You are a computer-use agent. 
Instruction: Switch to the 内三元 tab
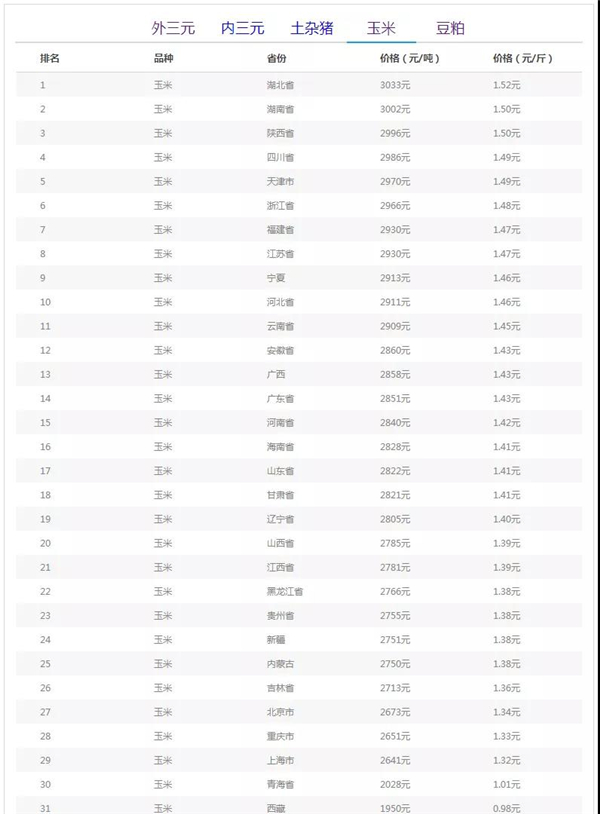click(243, 28)
